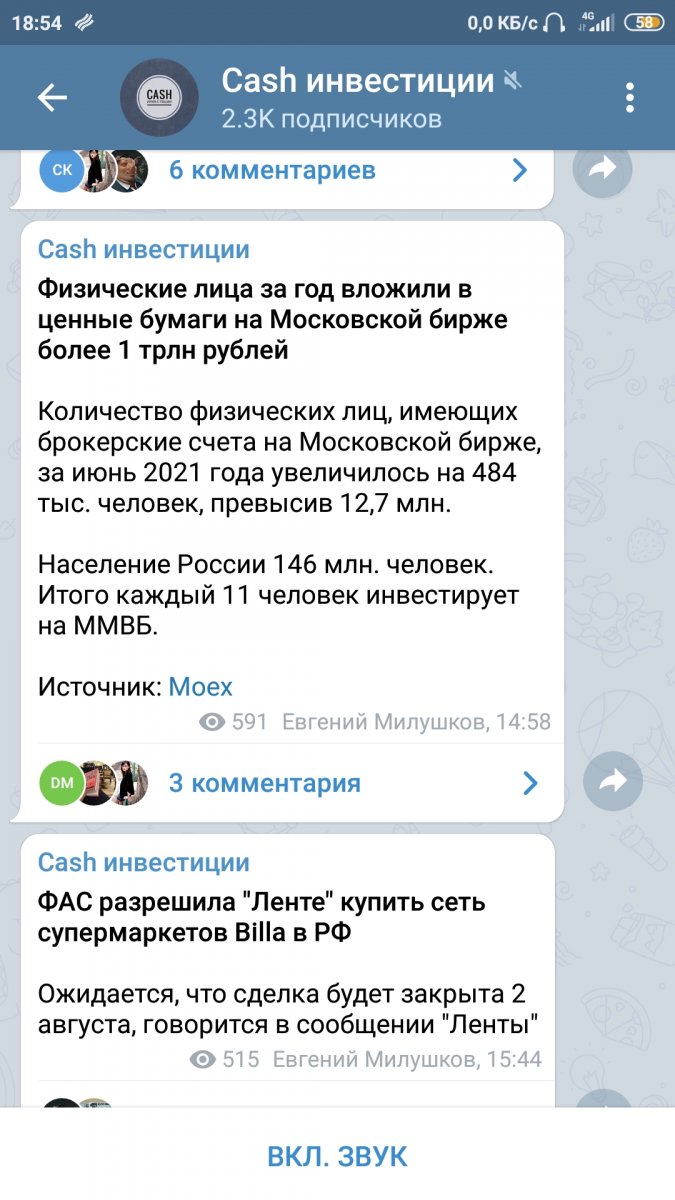This screenshot has width=675, height=1200.
Task: Follow the Moex source link
Action: [x=200, y=687]
